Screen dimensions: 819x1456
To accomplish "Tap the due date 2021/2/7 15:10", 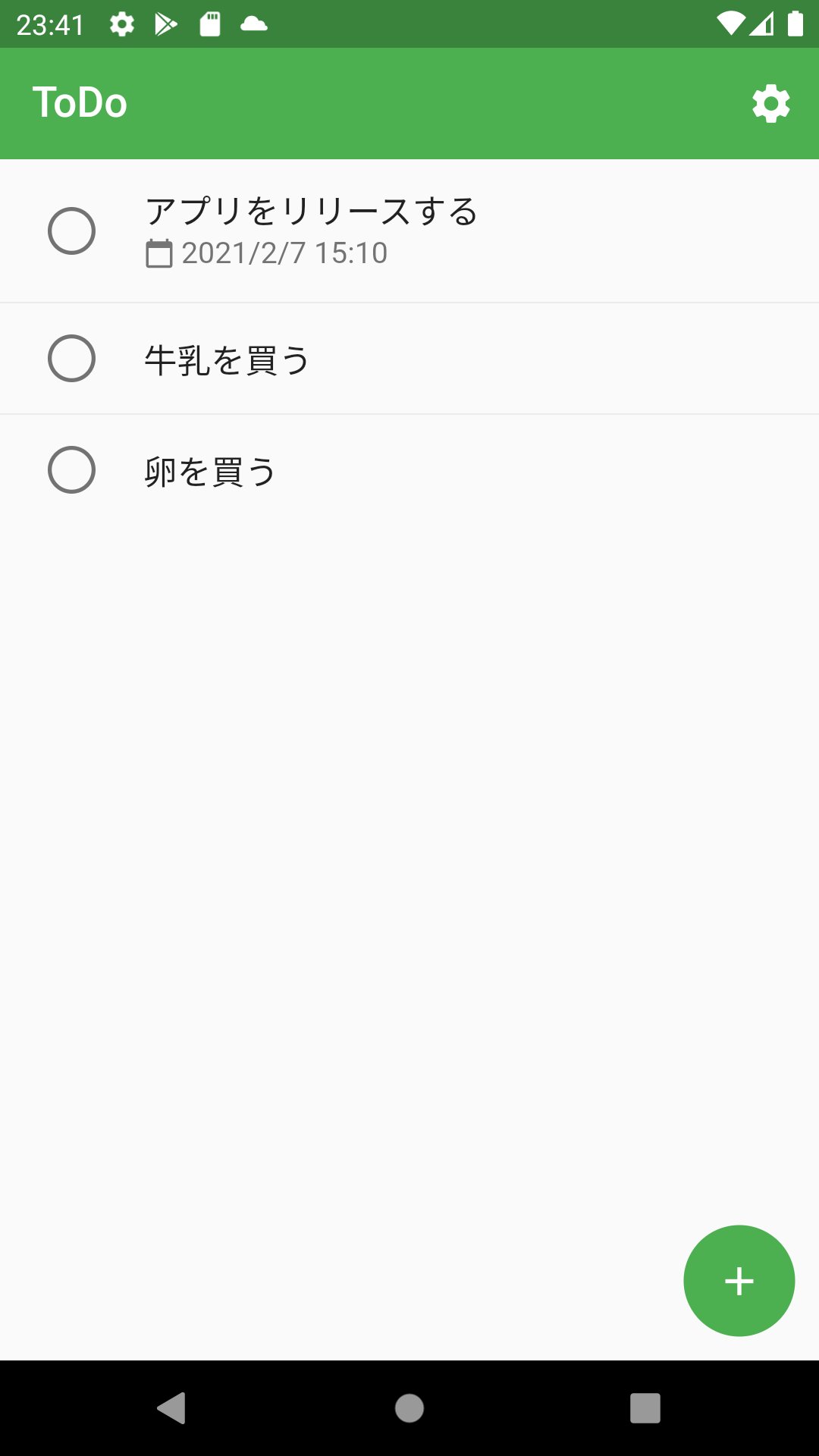I will pyautogui.click(x=284, y=253).
